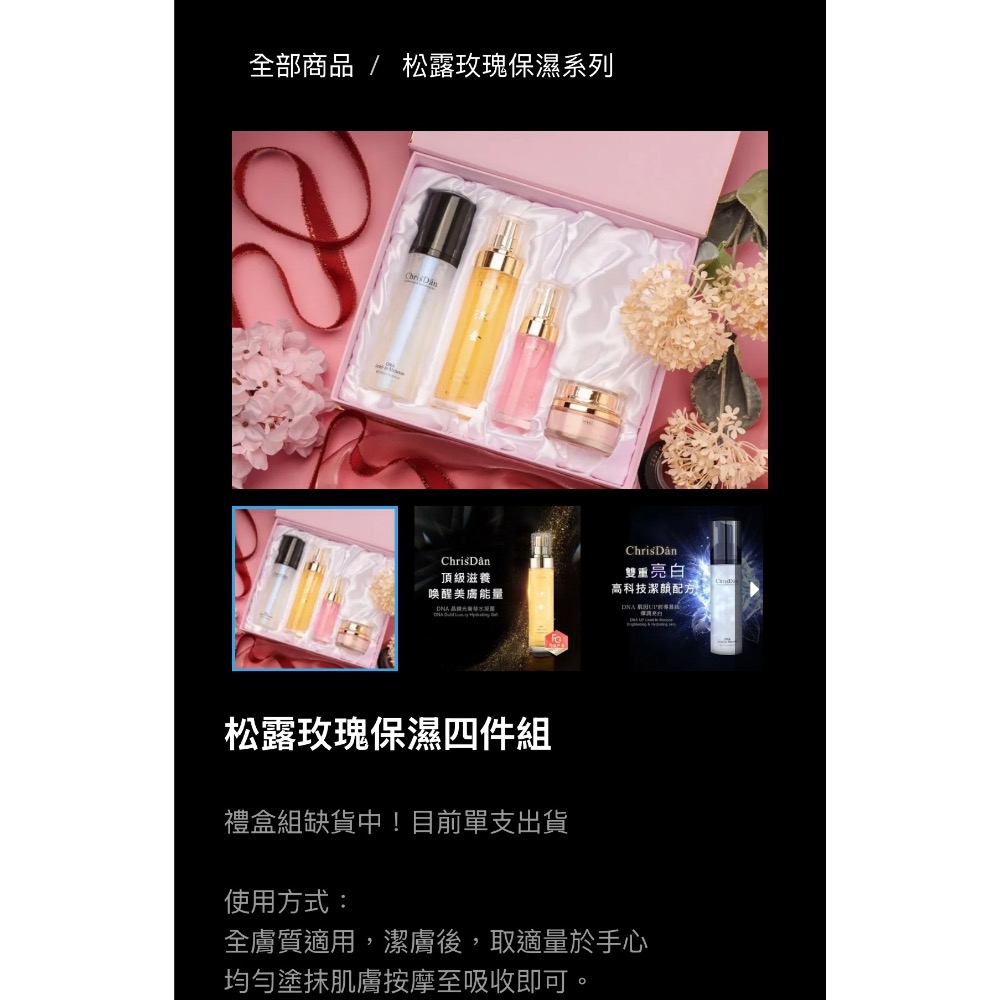Go to 松露玫瑰保濕系列 category

click(x=507, y=67)
